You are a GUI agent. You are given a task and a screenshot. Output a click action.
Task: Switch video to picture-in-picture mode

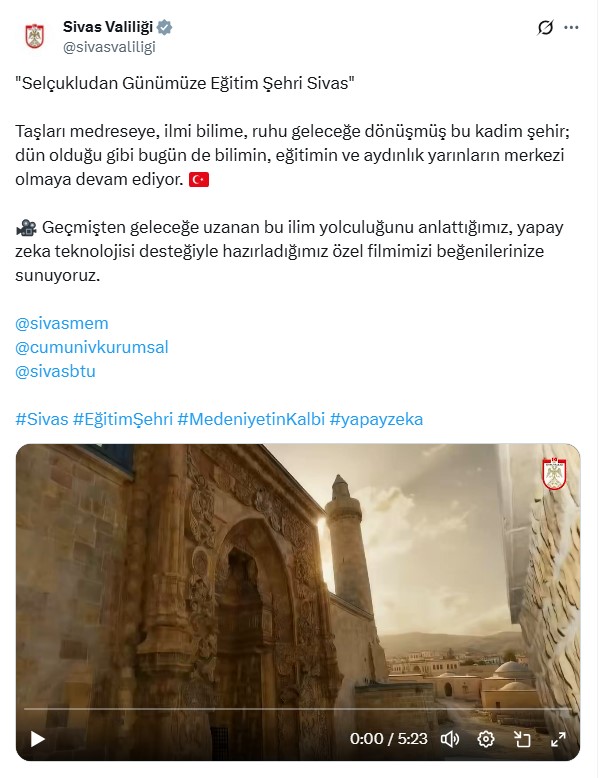(522, 739)
